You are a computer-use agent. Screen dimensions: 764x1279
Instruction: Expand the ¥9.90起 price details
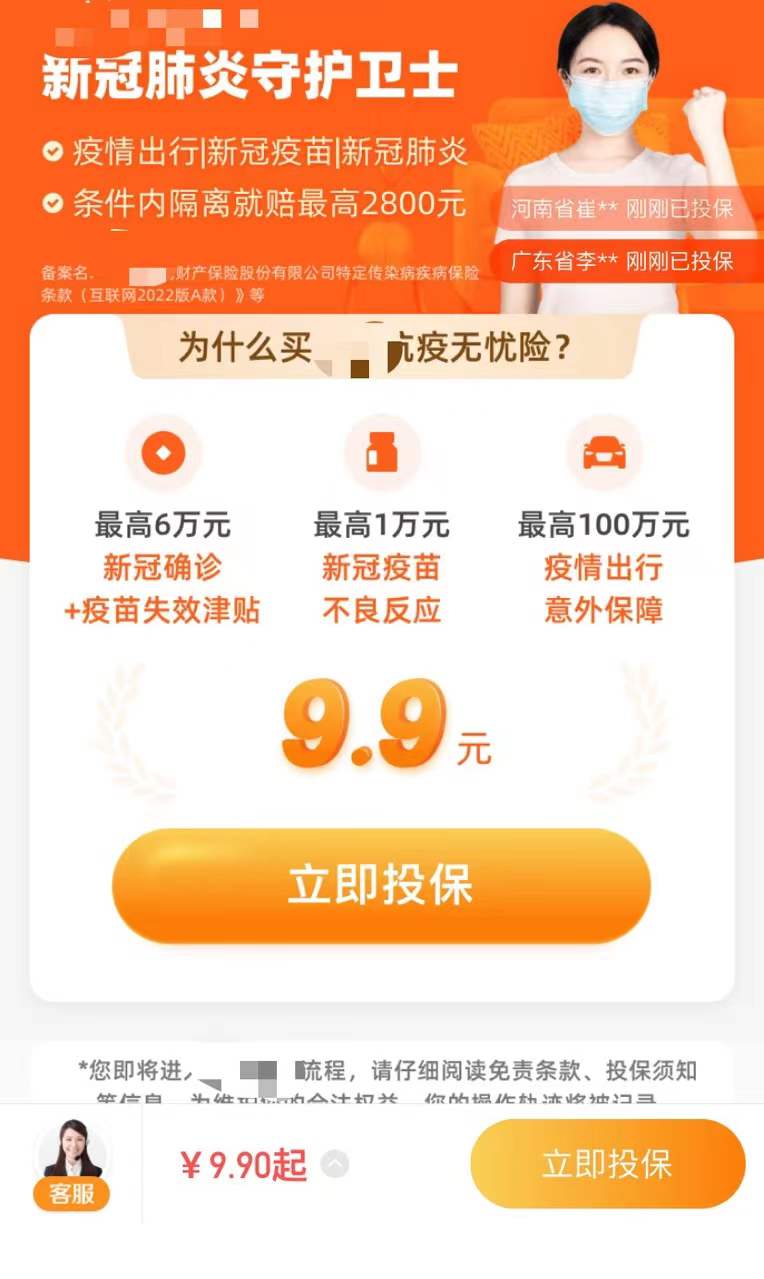click(x=335, y=1164)
